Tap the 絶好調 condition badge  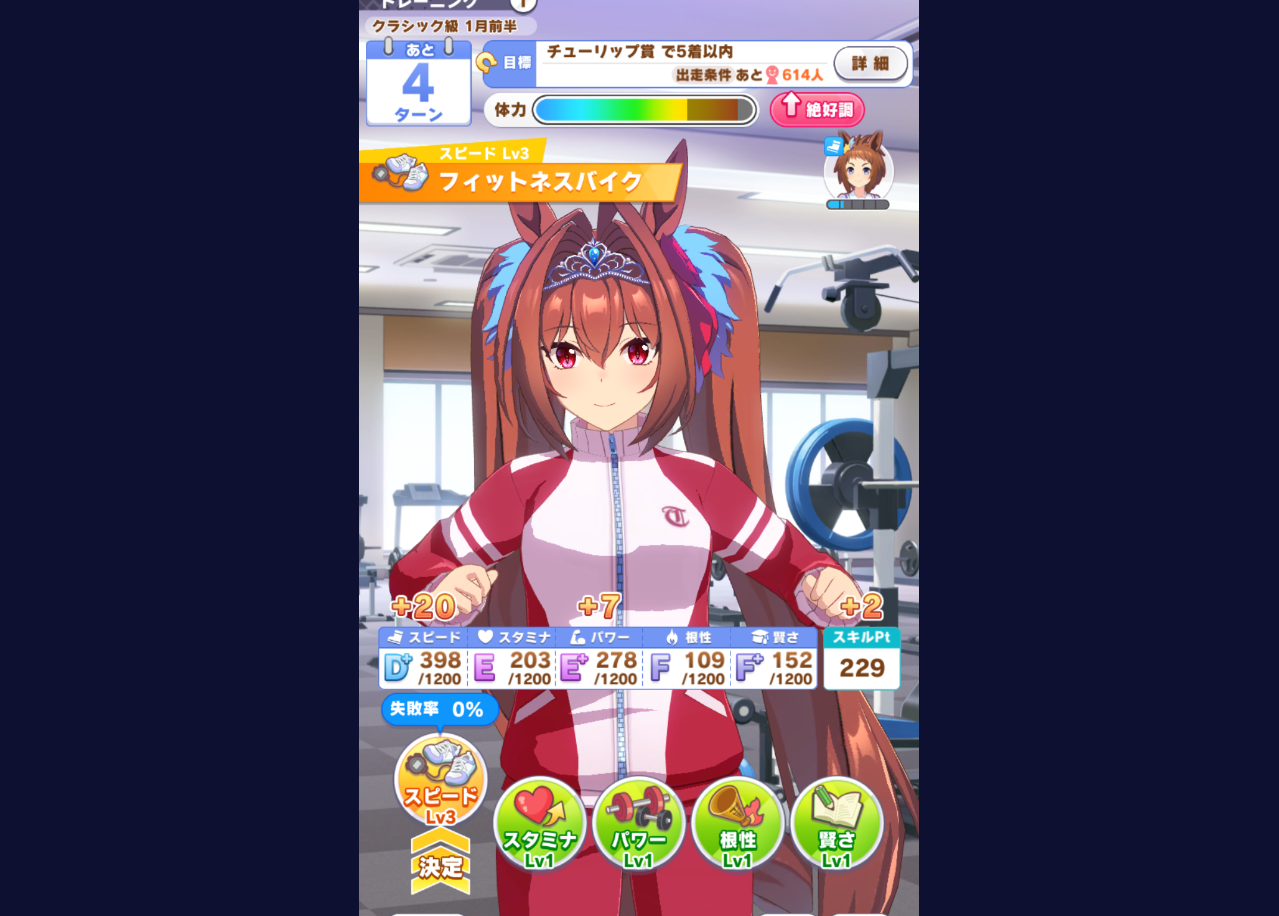pos(817,109)
